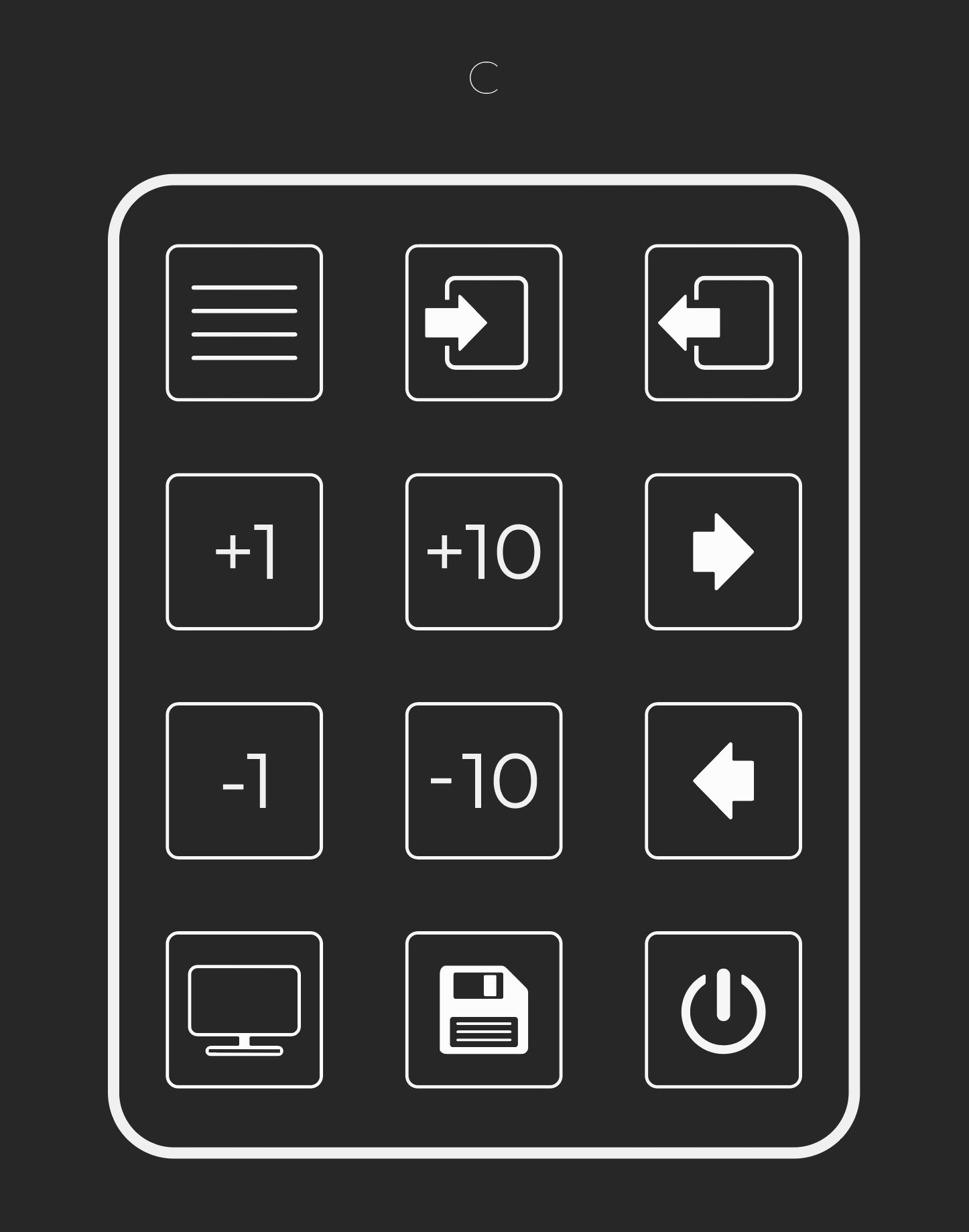Decrease value with -10 button

(483, 781)
